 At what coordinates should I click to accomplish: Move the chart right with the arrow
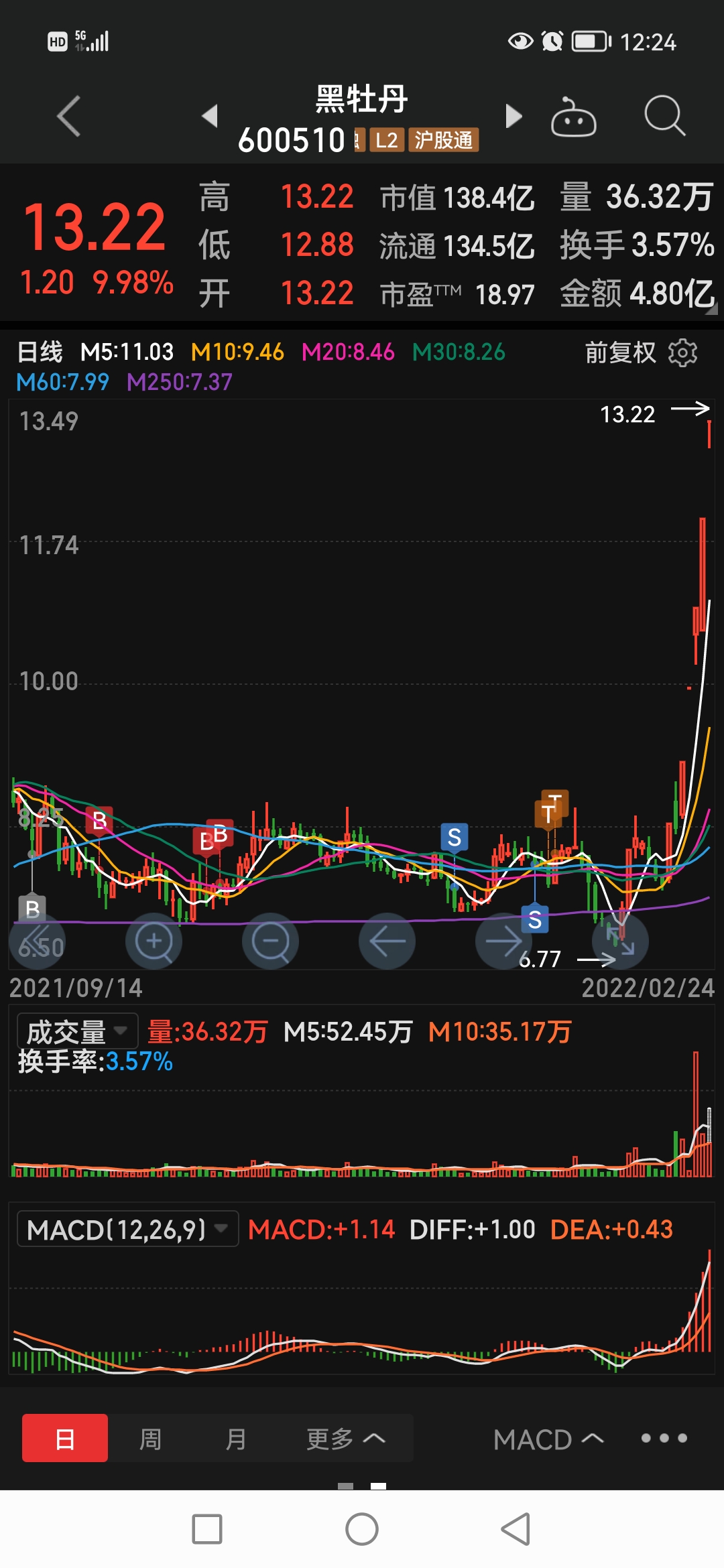(503, 941)
